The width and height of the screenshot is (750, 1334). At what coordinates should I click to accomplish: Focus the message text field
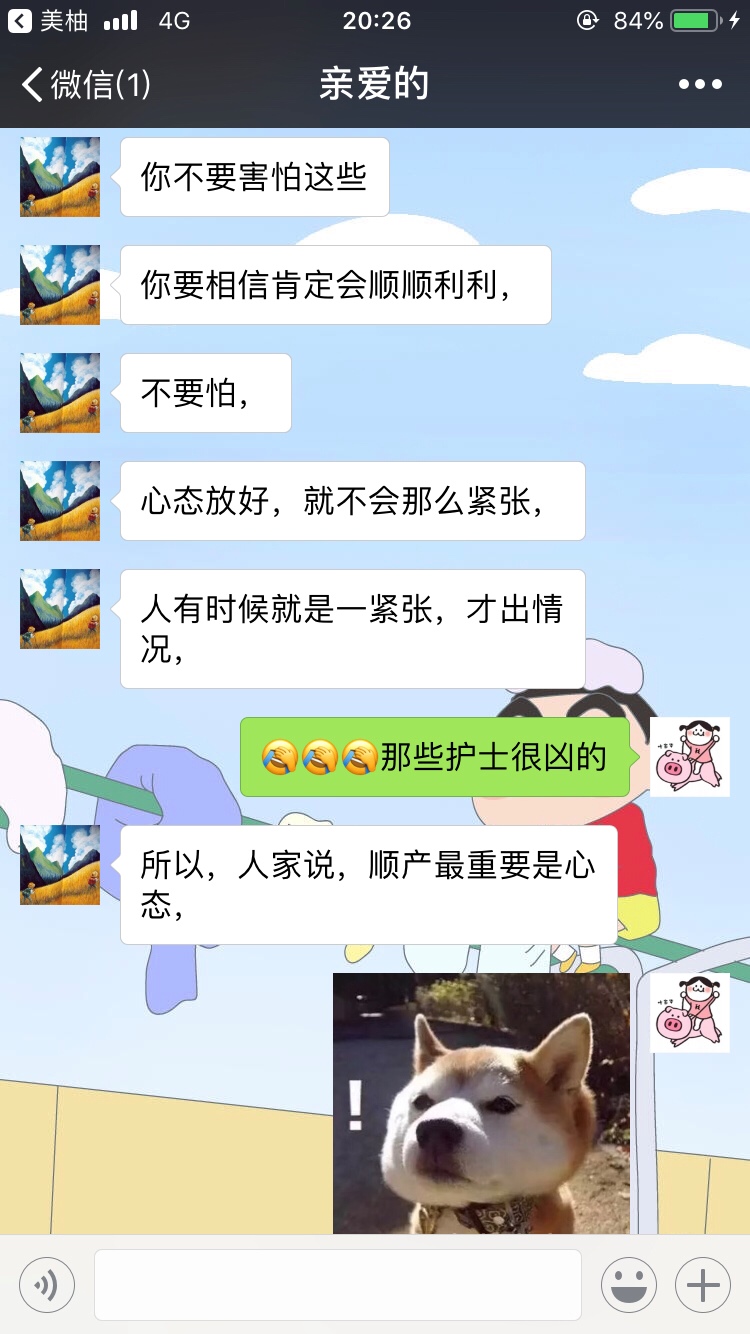click(x=338, y=1285)
